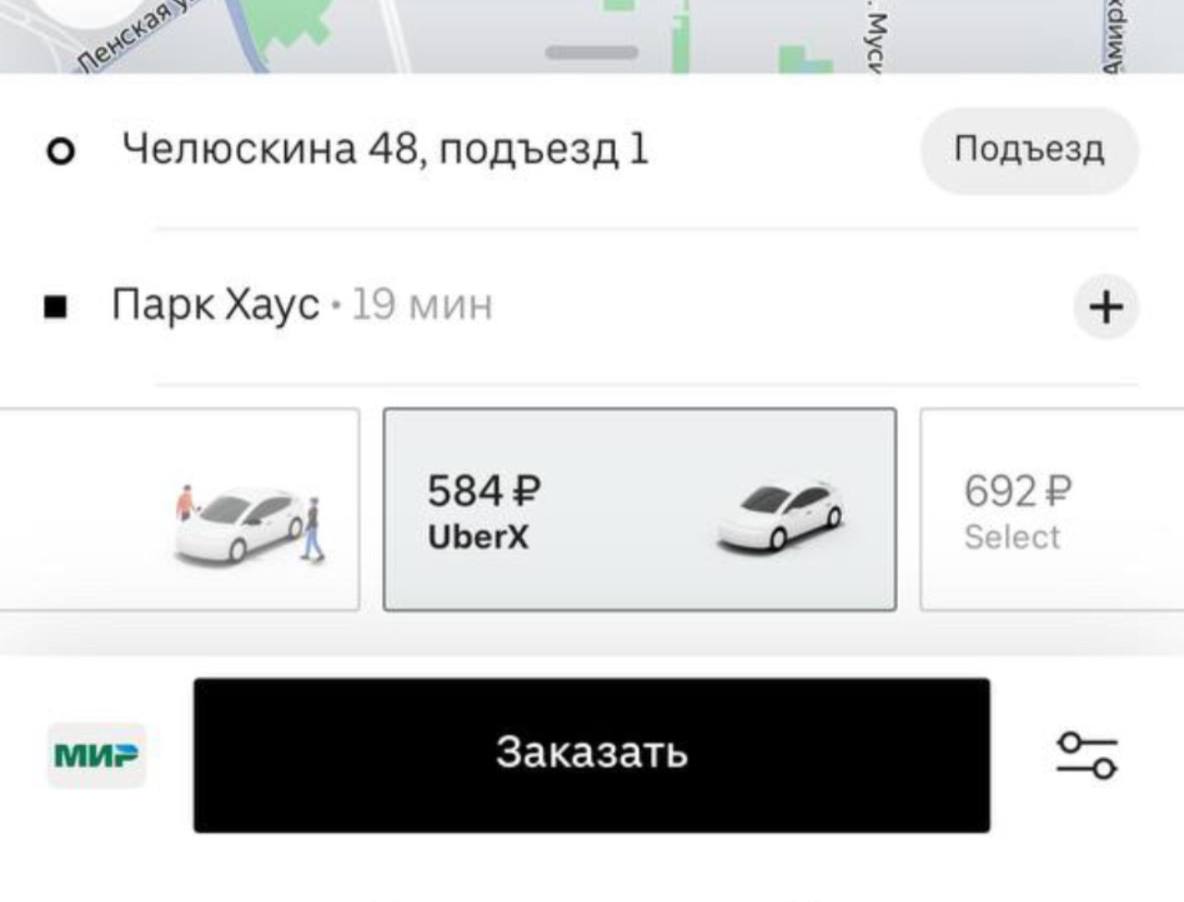The height and width of the screenshot is (902, 1184).
Task: Tap the sheet drag handle on the map
Action: [x=592, y=53]
